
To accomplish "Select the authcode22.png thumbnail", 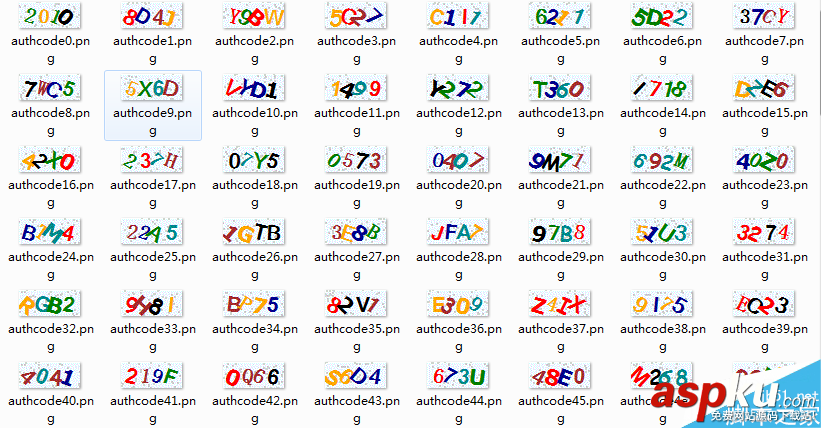I will [660, 160].
